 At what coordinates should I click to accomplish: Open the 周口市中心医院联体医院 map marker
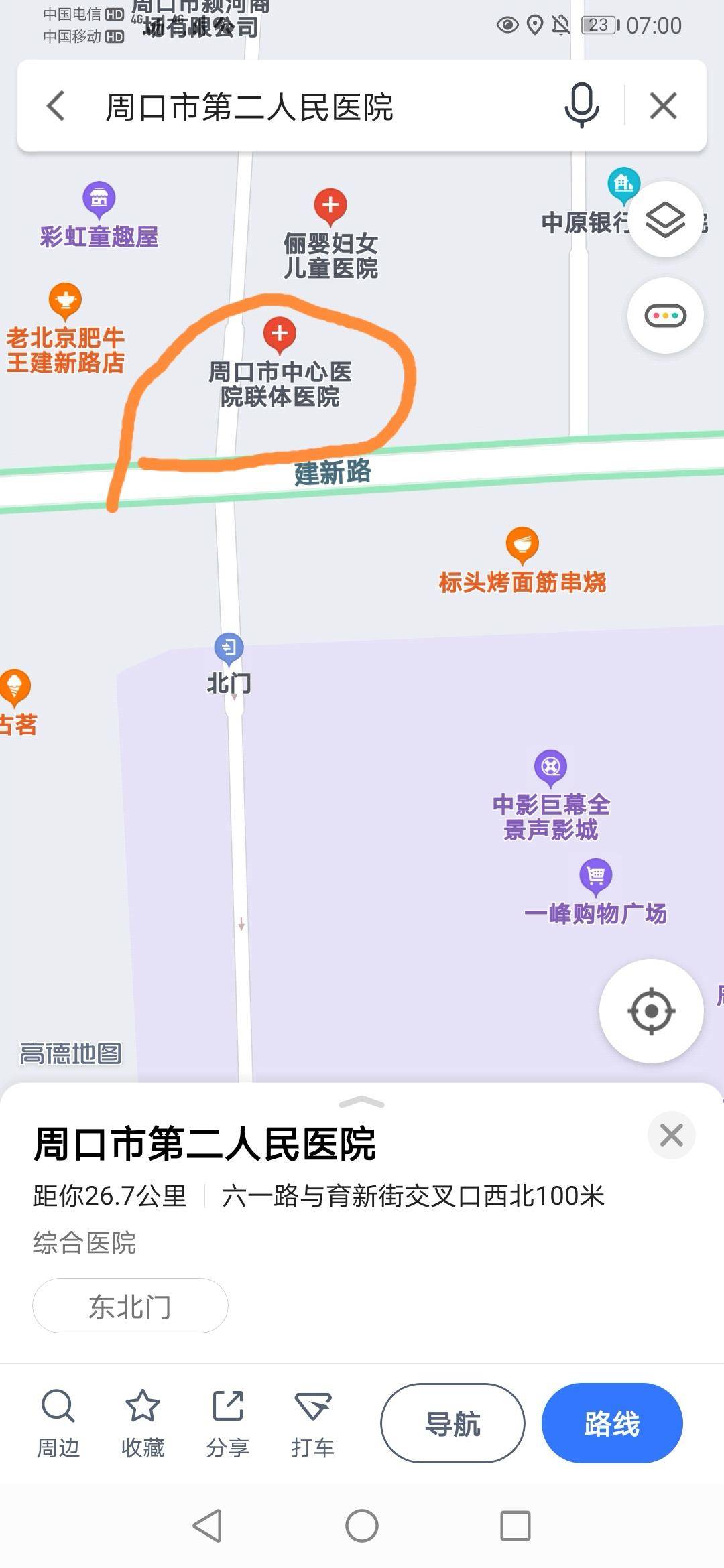click(x=280, y=334)
